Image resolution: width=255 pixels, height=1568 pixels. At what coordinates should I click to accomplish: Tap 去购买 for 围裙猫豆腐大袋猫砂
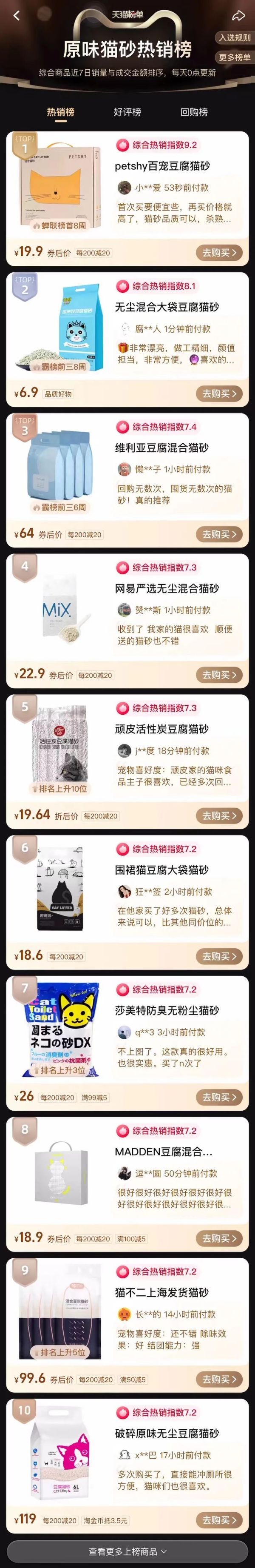point(219,956)
